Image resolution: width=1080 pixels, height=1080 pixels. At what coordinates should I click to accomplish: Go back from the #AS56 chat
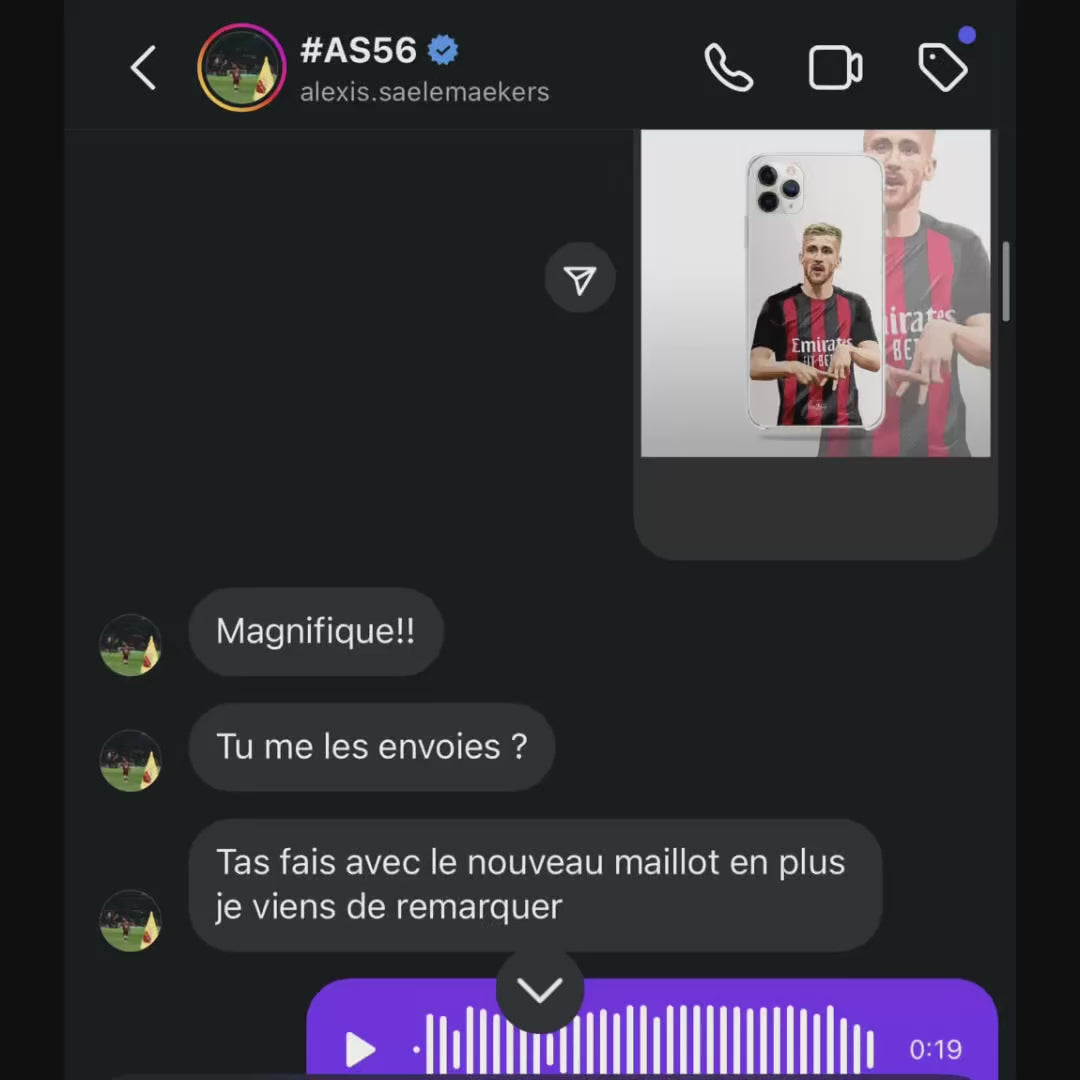[x=144, y=69]
